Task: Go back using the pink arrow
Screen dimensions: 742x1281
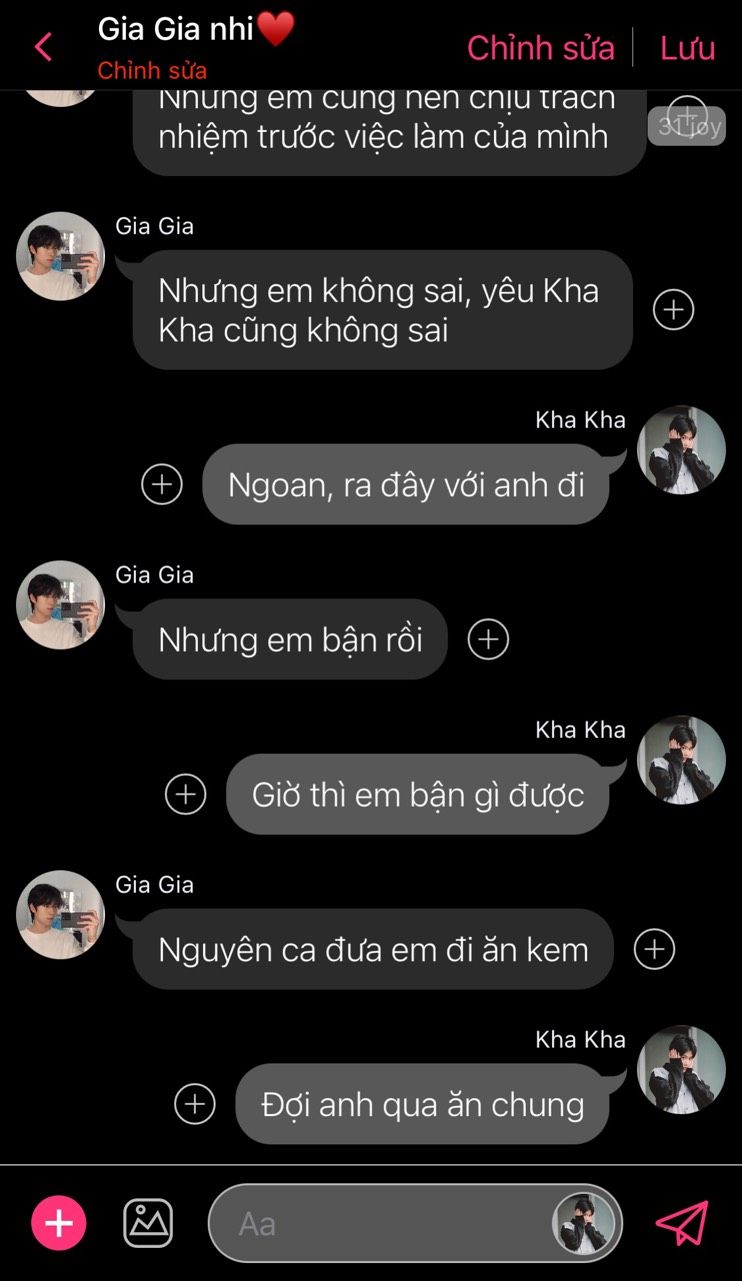Action: pyautogui.click(x=43, y=47)
